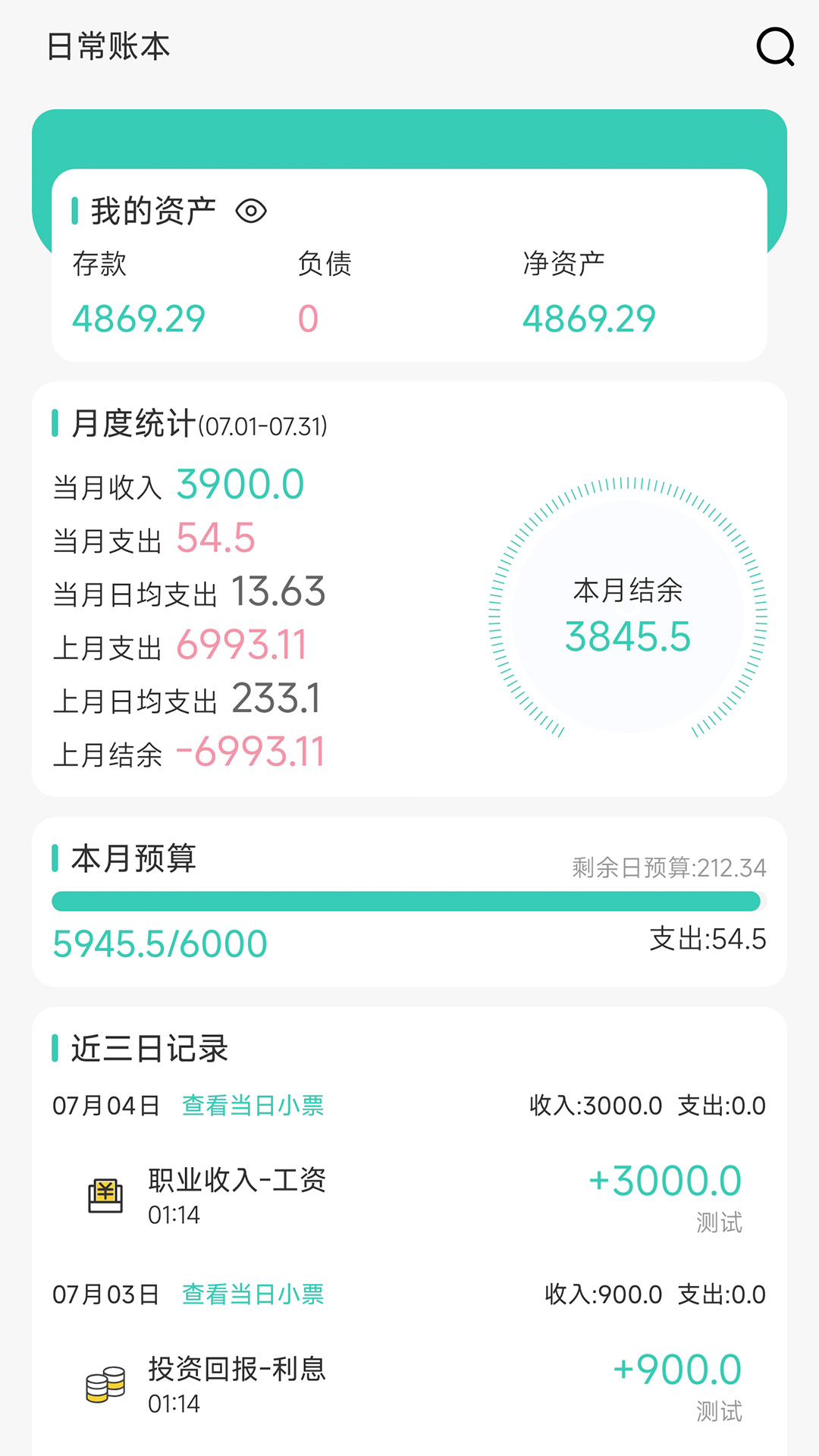Toggle the eye icon to hide asset amounts
Screen dimensions: 819x1456
(x=251, y=210)
